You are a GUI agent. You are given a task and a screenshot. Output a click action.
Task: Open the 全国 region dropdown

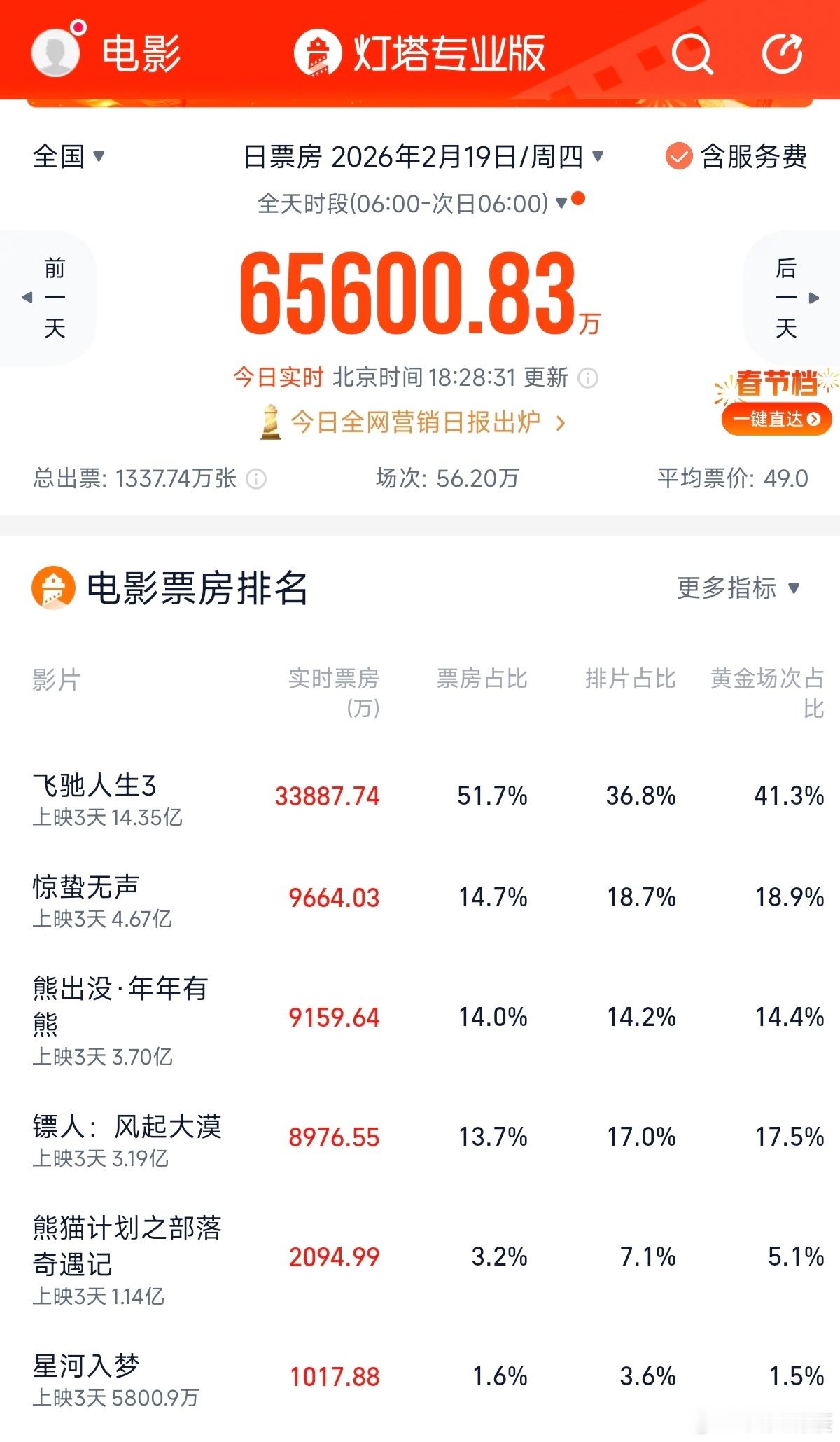59,158
